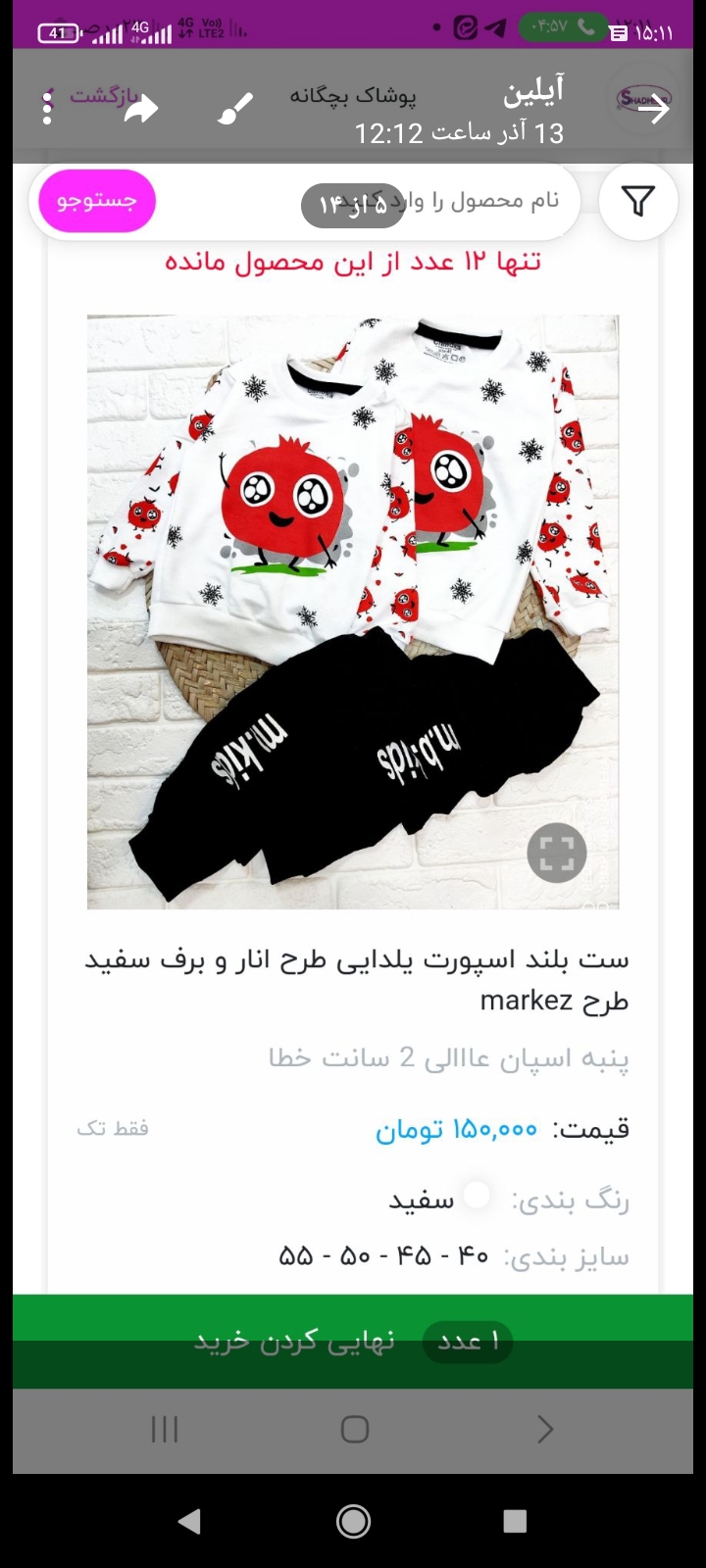Open the recent apps view
The height and width of the screenshot is (1568, 706).
coord(516,1521)
